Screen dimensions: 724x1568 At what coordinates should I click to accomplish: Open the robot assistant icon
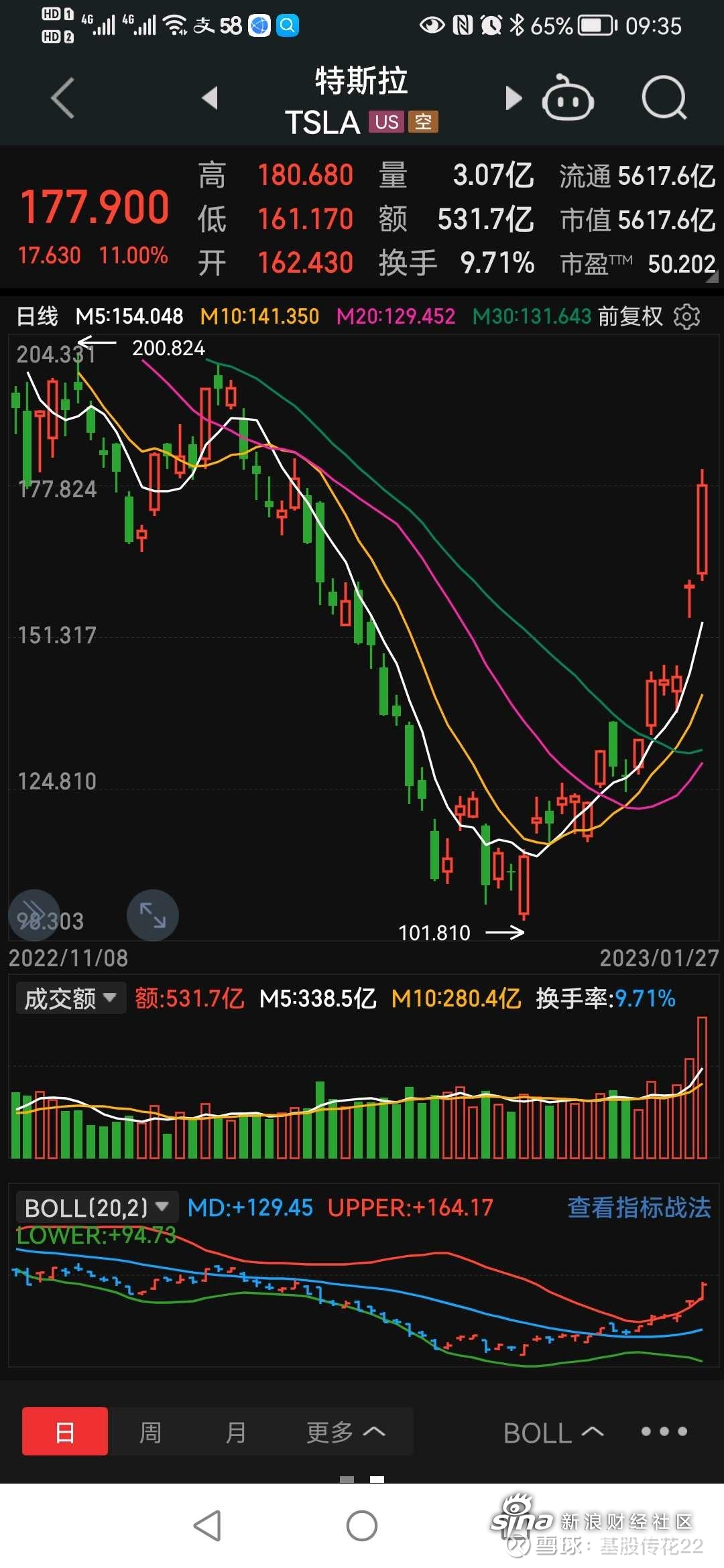point(567,99)
